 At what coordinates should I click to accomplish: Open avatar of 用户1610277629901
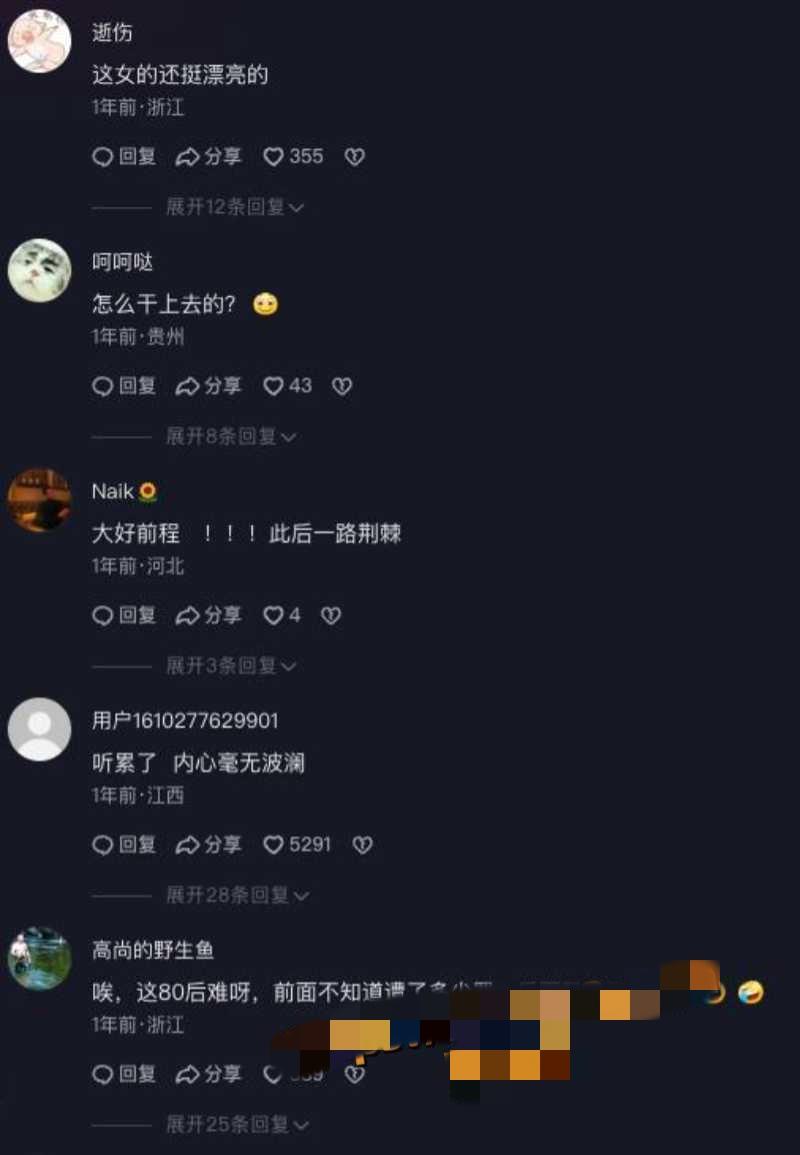[x=39, y=729]
